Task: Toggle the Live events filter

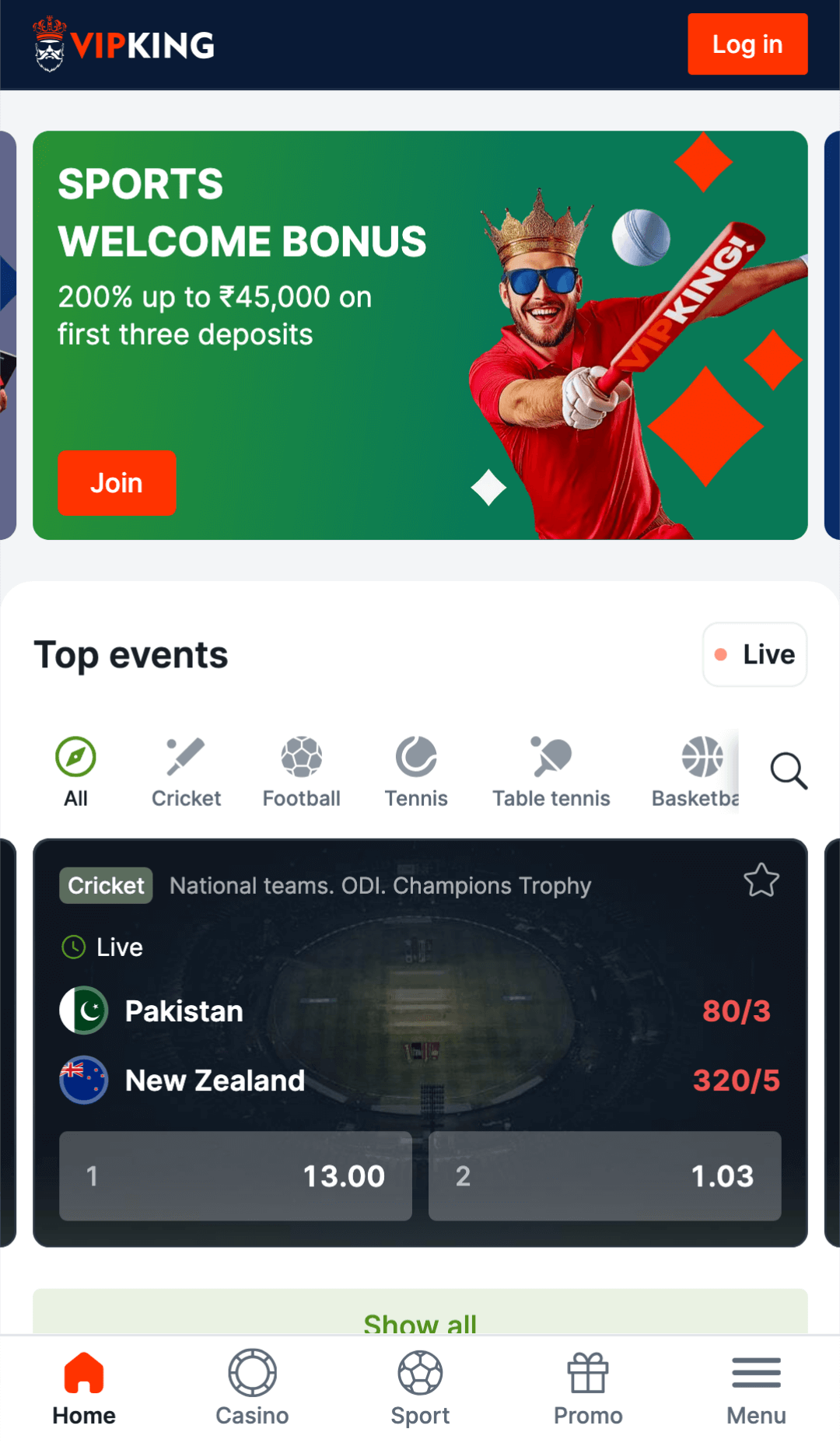Action: (754, 654)
